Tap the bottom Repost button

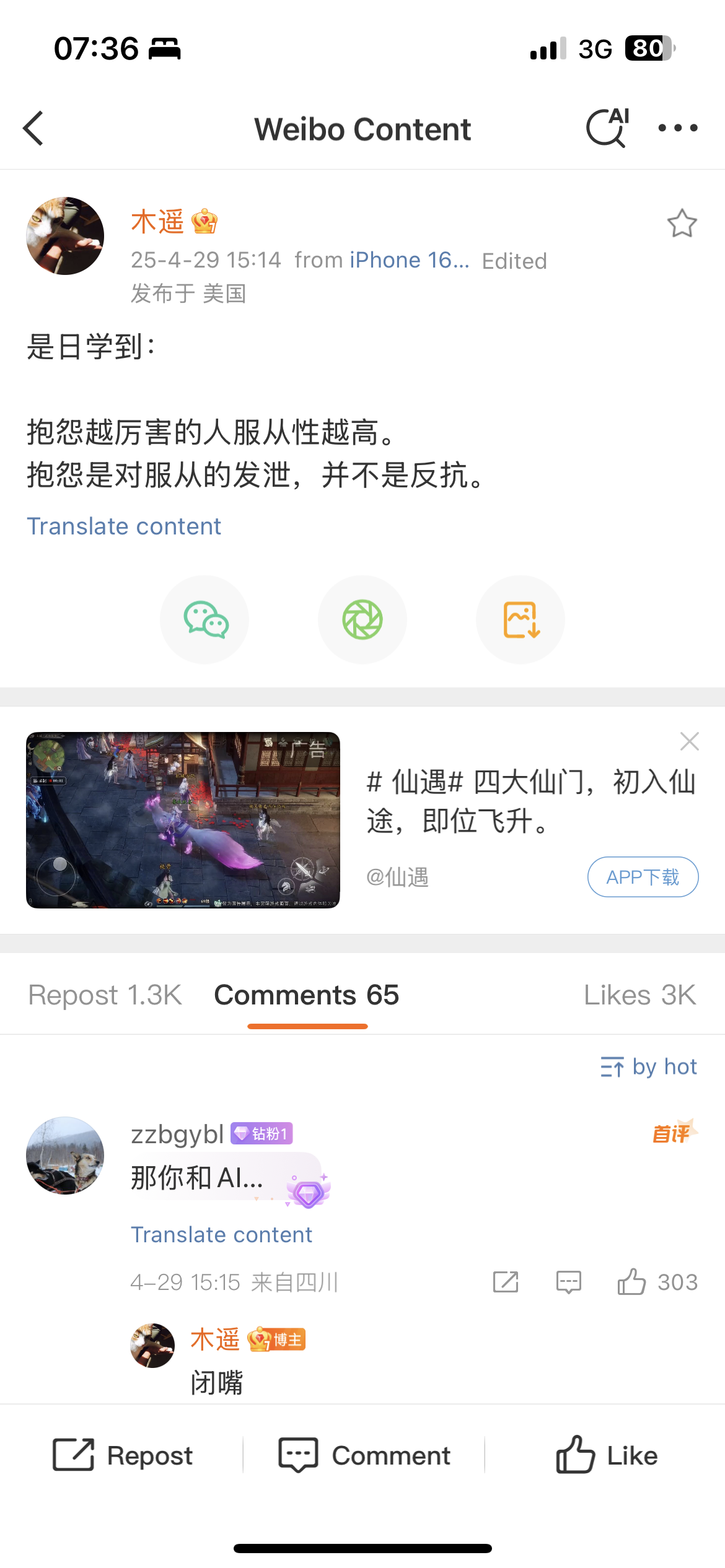coord(123,1455)
